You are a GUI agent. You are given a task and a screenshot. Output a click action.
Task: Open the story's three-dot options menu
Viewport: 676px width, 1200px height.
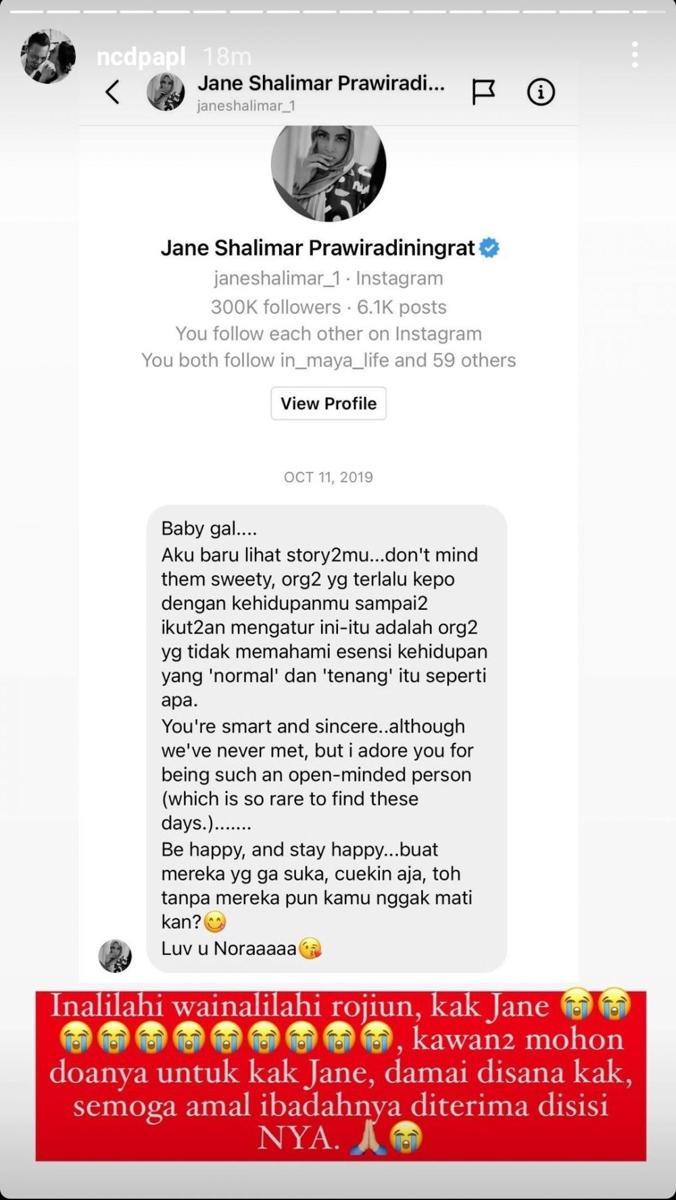[x=635, y=55]
